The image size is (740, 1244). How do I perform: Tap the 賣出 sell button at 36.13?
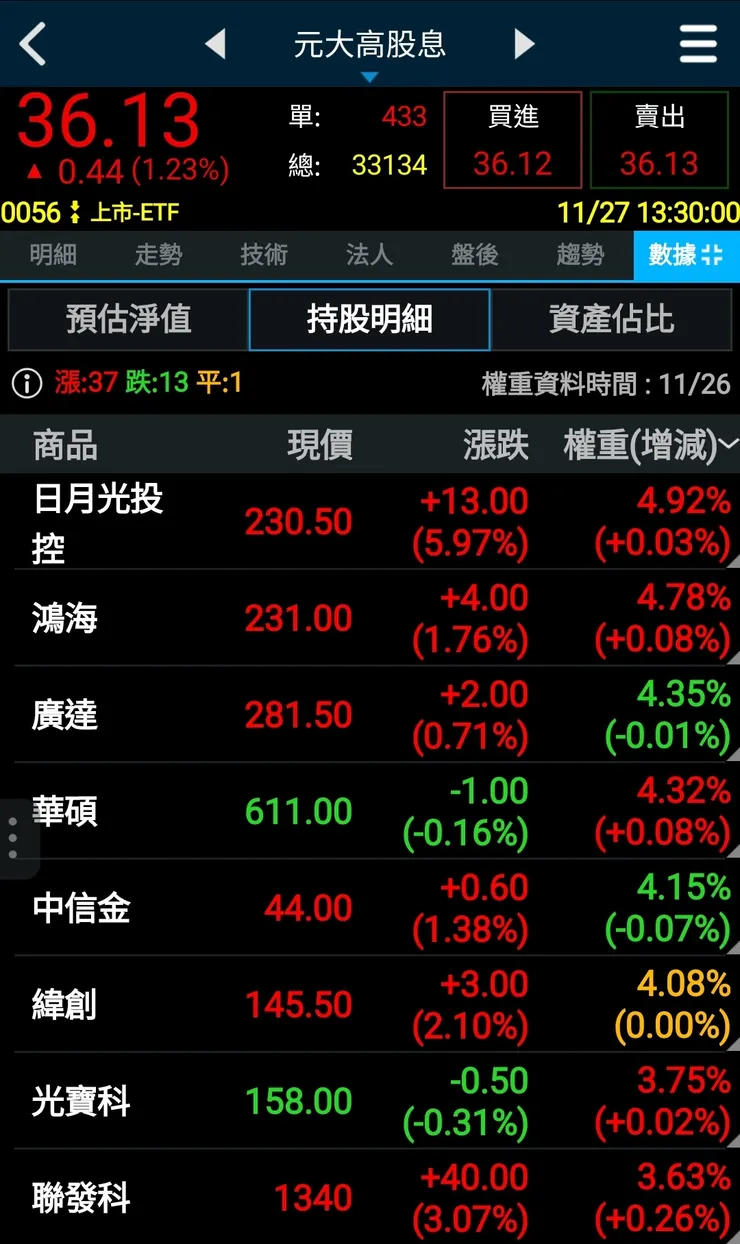click(x=660, y=140)
